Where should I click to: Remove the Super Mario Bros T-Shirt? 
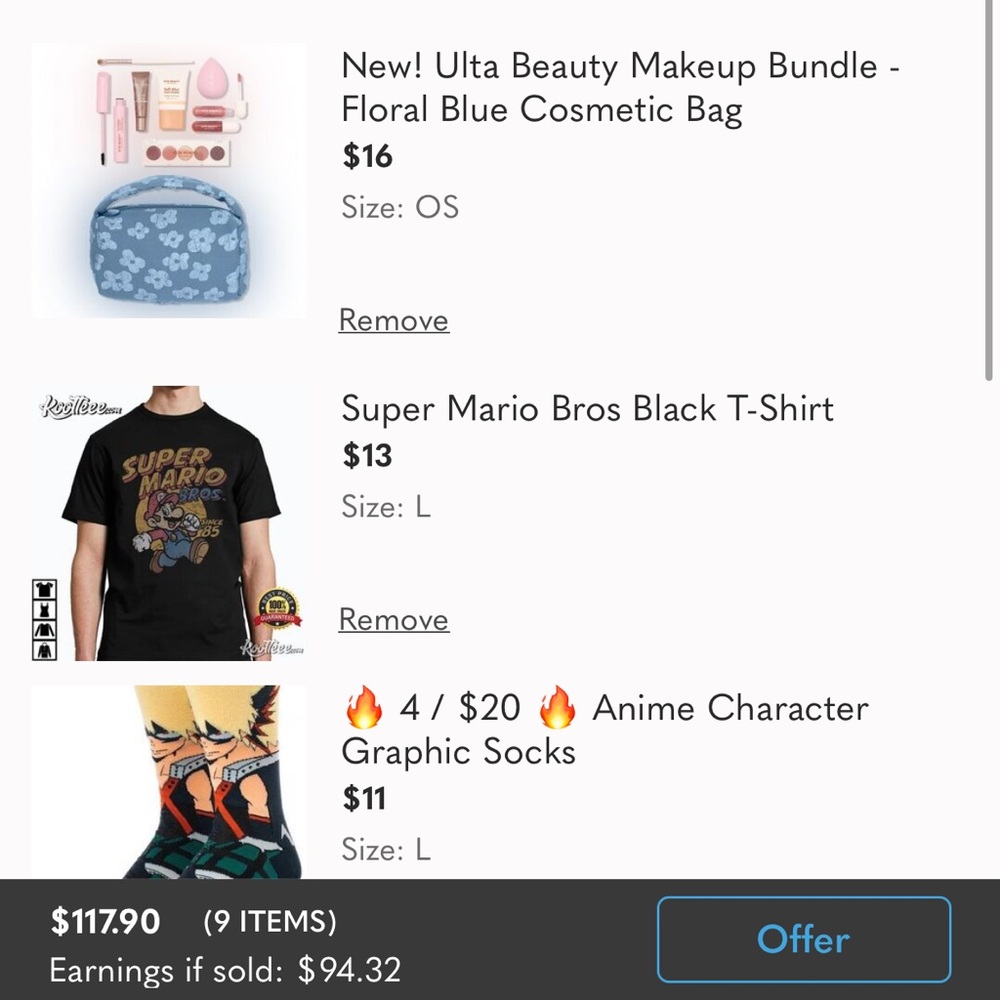coord(394,620)
